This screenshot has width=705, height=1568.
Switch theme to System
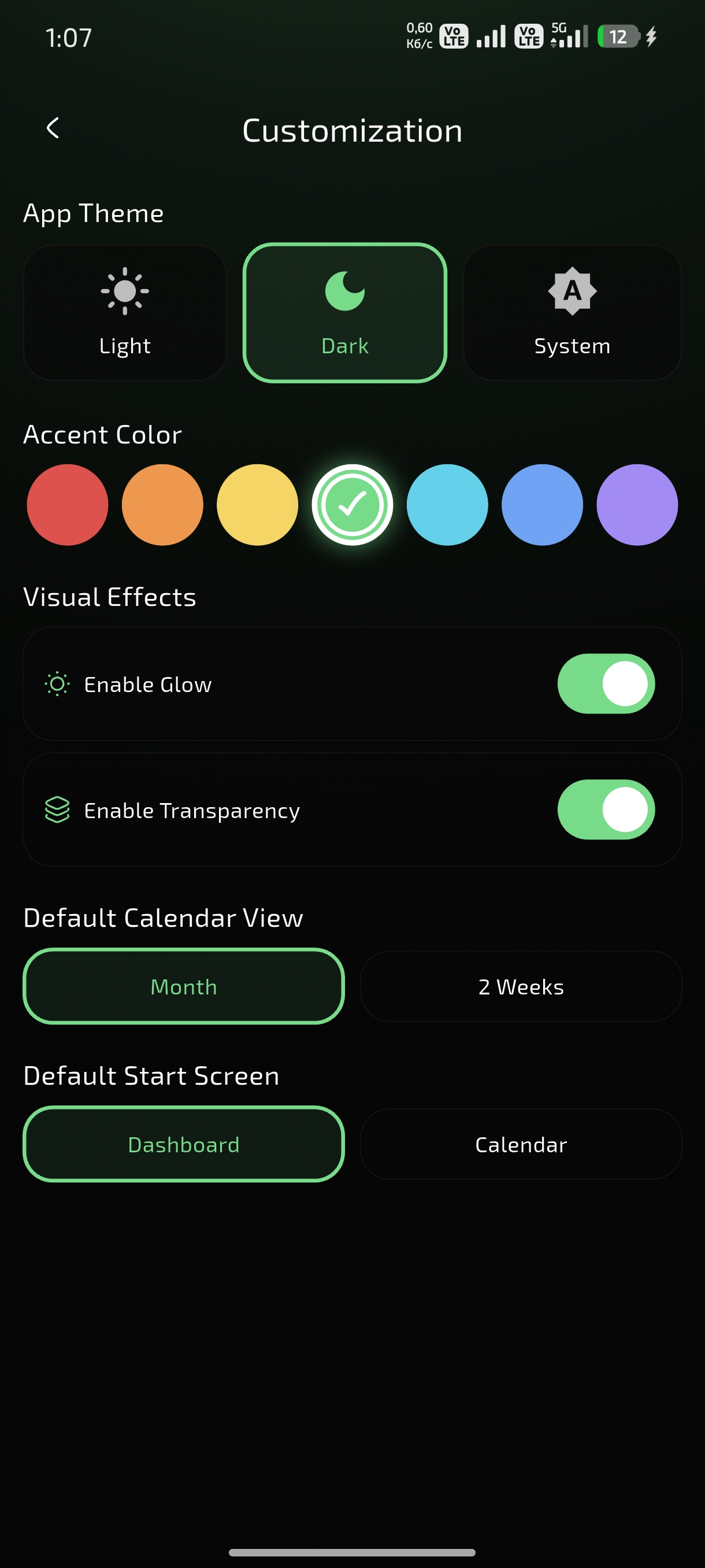click(572, 313)
